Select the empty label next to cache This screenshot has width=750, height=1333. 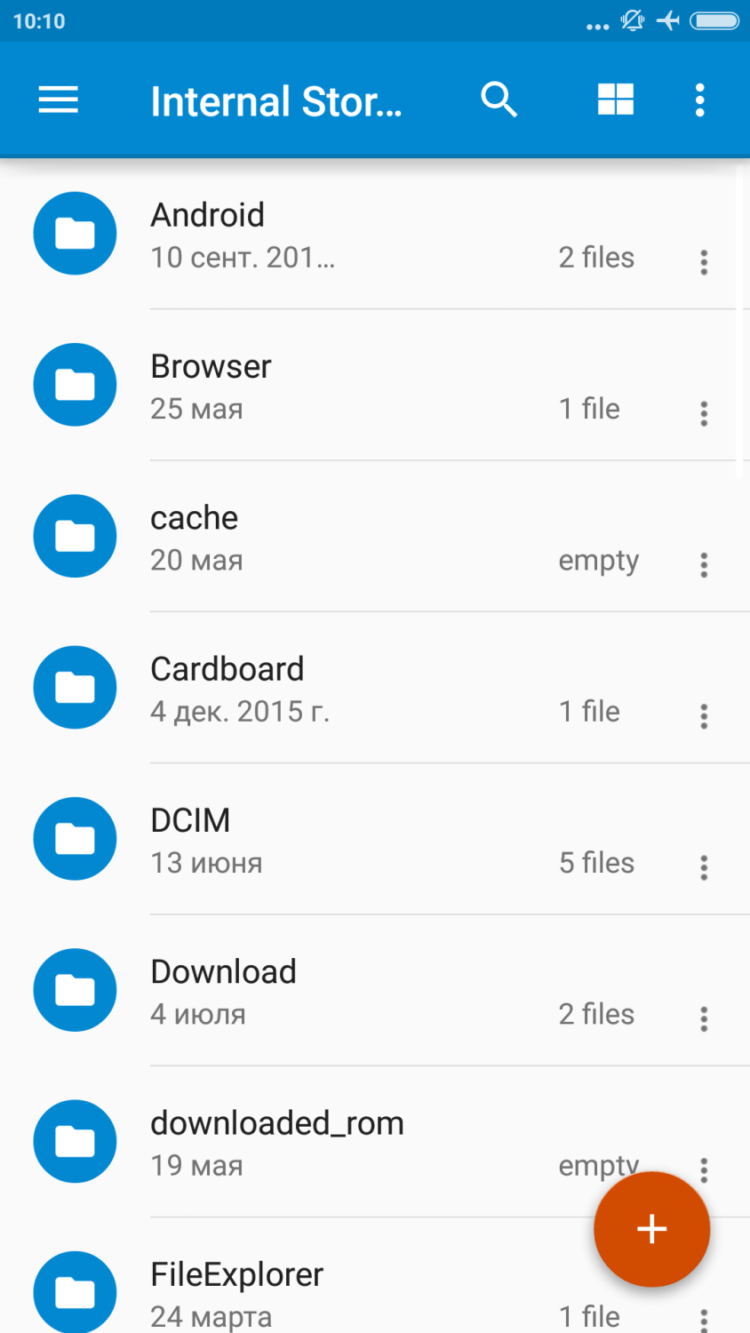pos(598,560)
